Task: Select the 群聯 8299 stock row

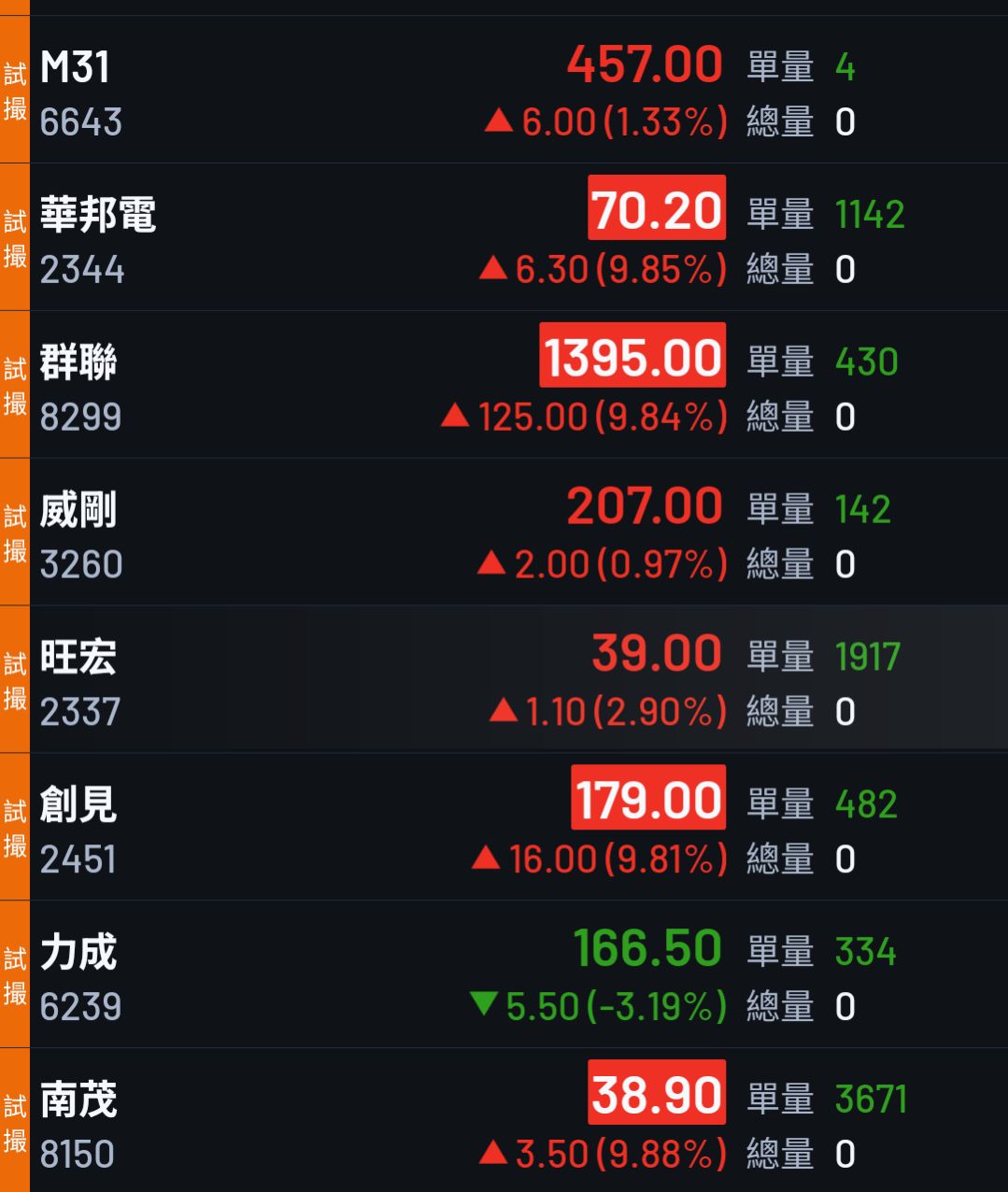Action: (504, 387)
